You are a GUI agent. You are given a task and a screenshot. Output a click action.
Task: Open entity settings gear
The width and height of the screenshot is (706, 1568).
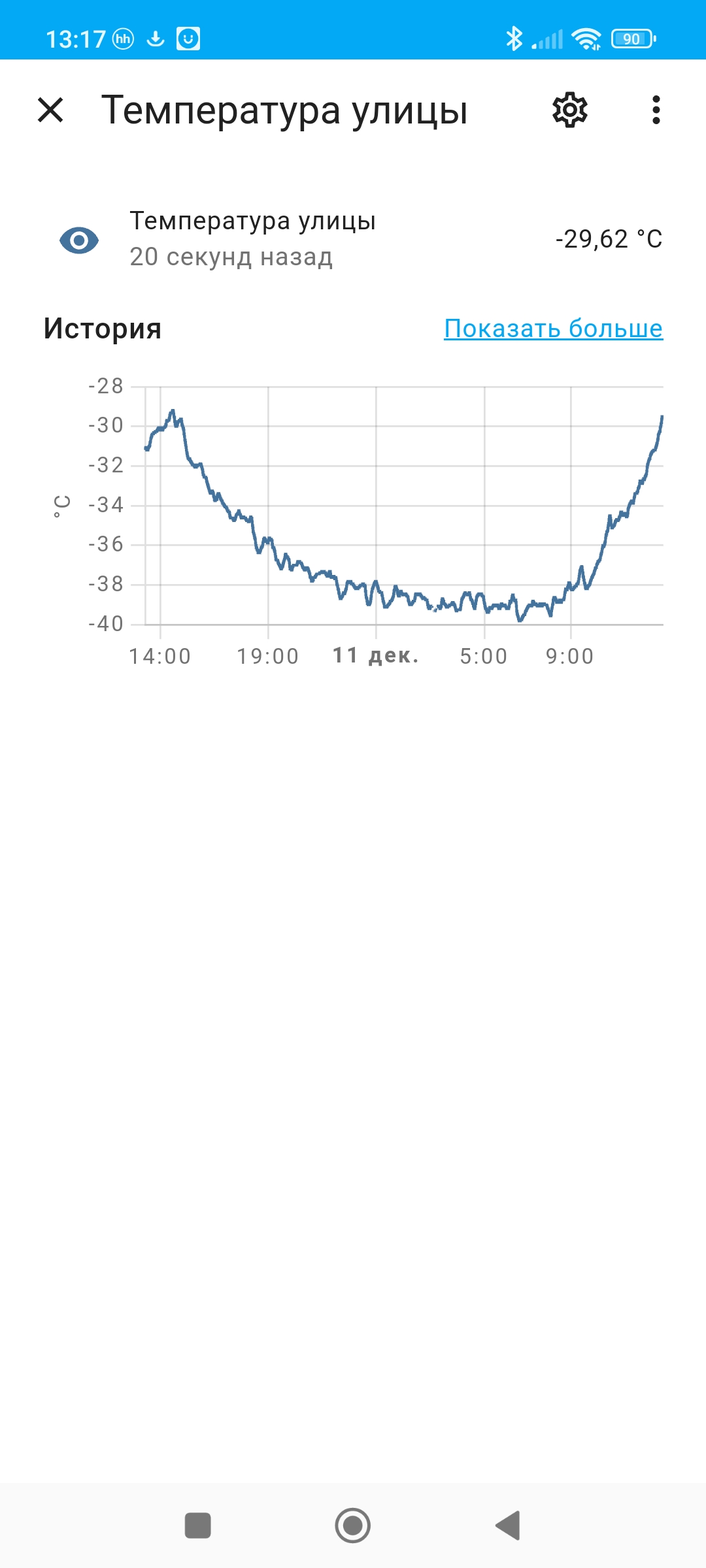(x=570, y=110)
